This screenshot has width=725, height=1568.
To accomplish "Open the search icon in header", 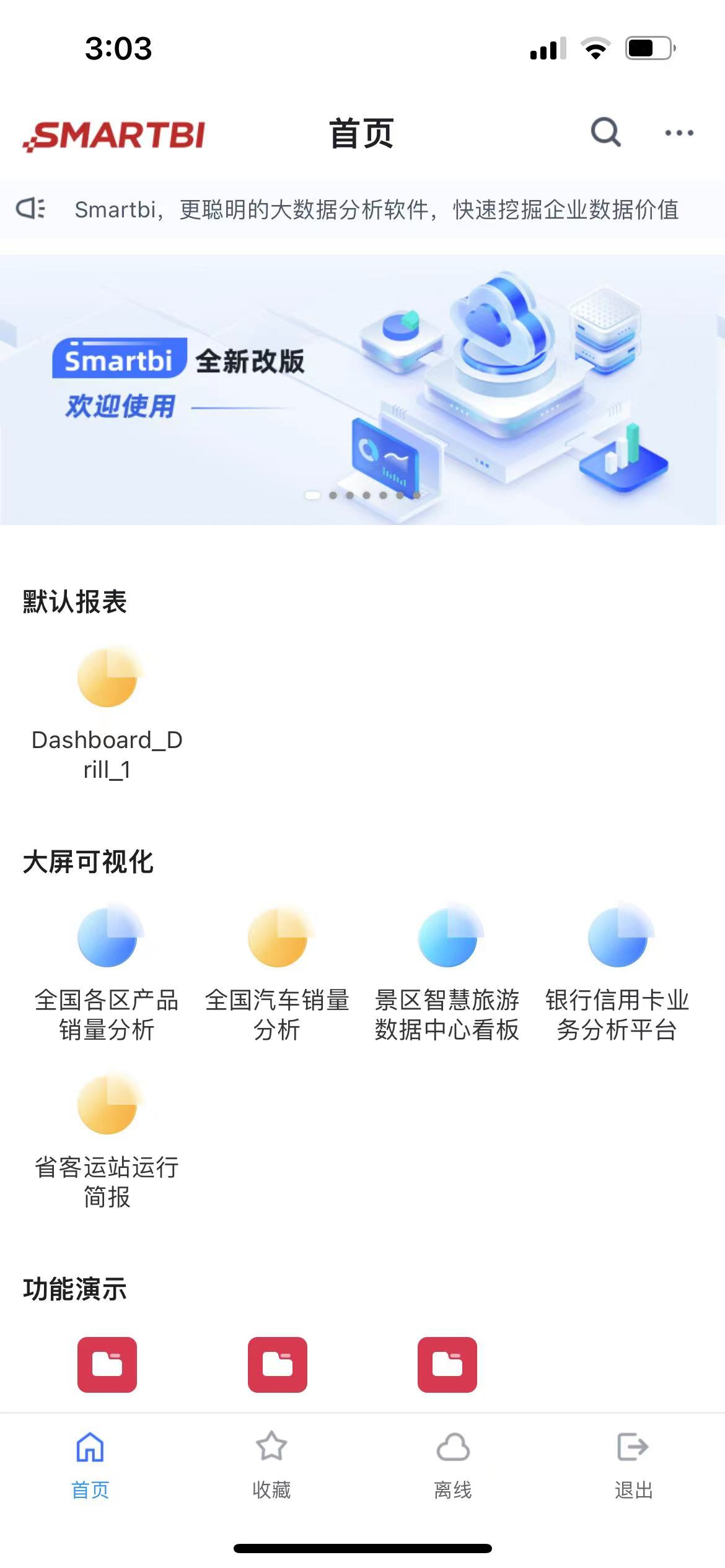I will [605, 132].
